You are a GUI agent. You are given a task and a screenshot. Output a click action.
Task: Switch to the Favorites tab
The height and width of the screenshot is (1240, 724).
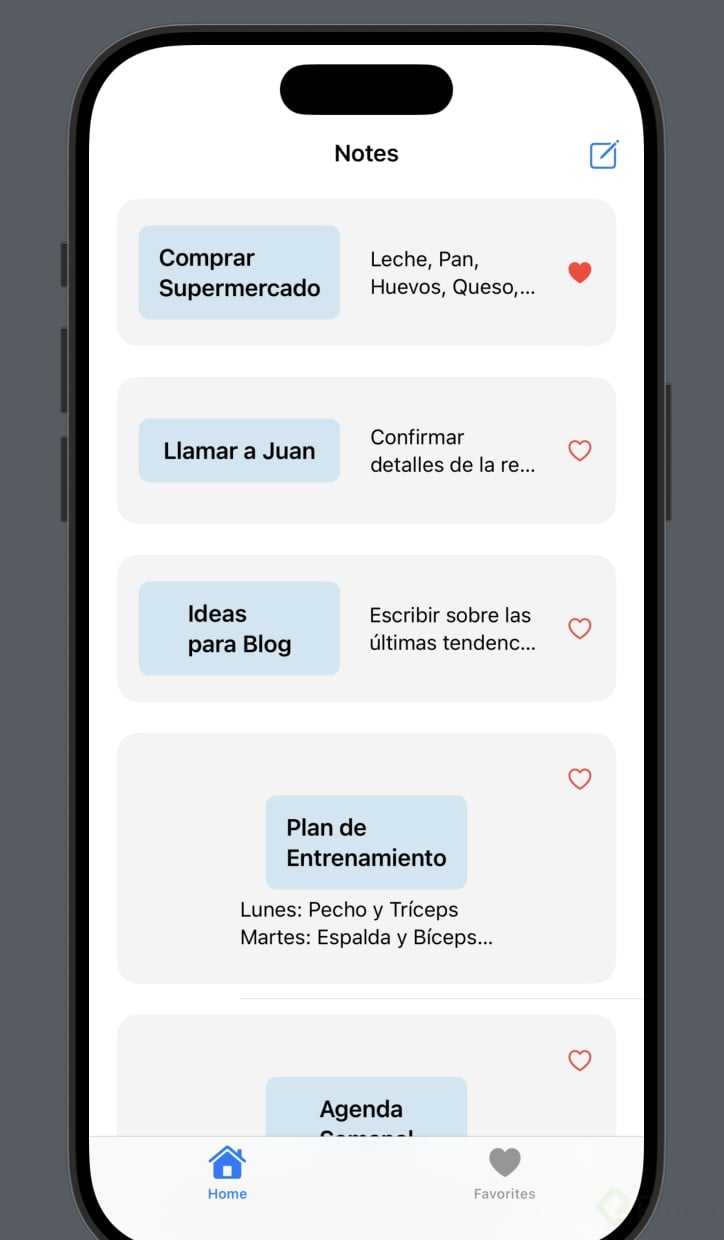pos(505,1173)
